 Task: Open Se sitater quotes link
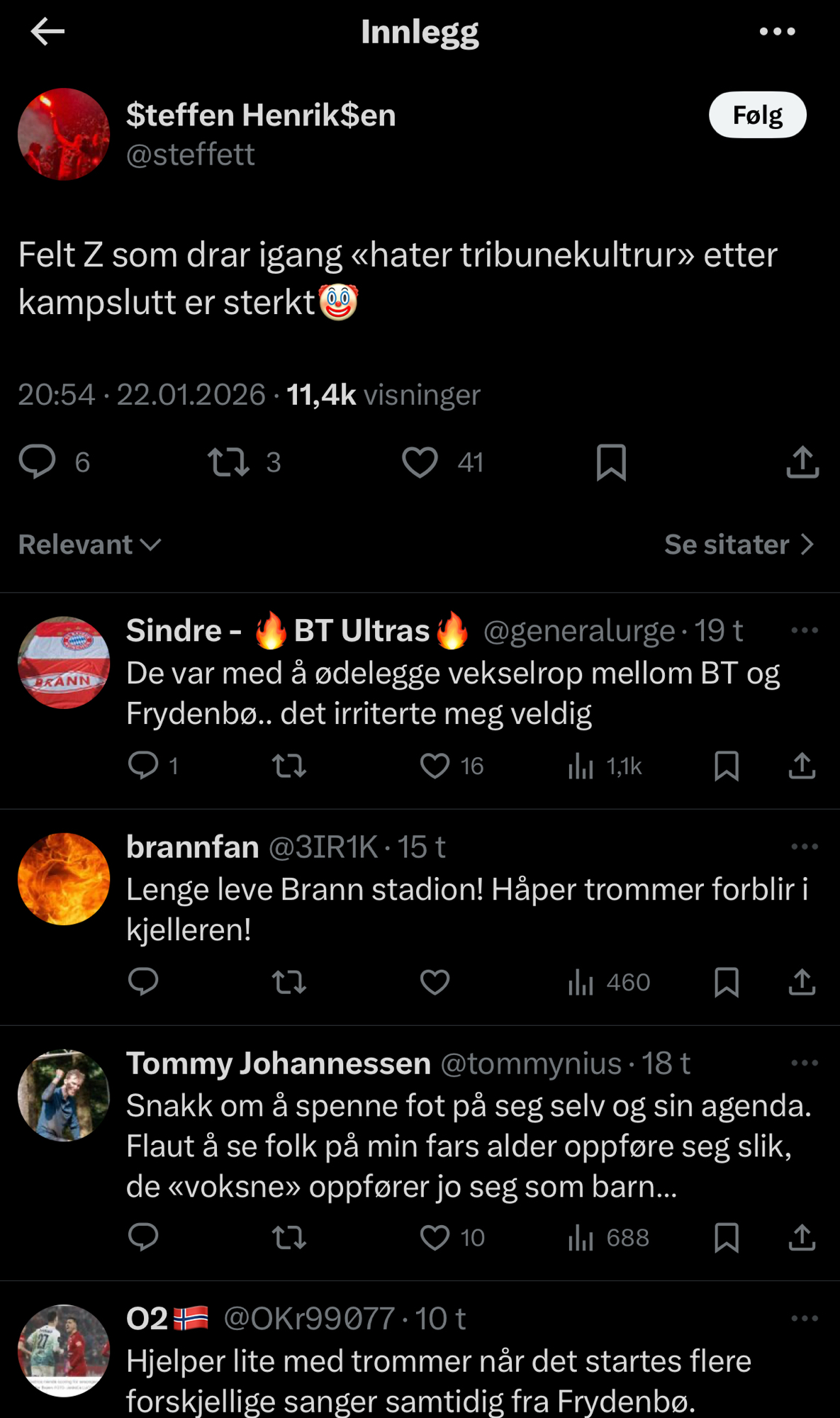[x=739, y=545]
